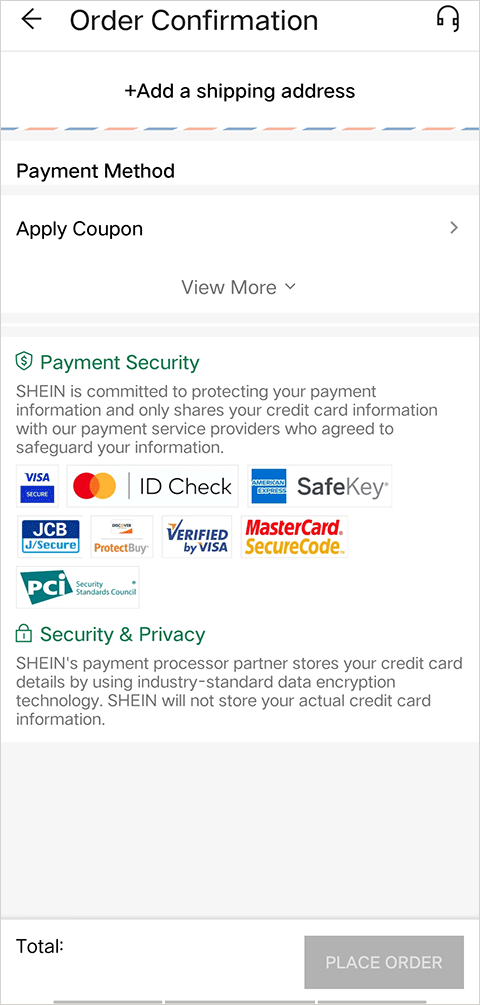
Task: Expand View More options
Action: [238, 287]
